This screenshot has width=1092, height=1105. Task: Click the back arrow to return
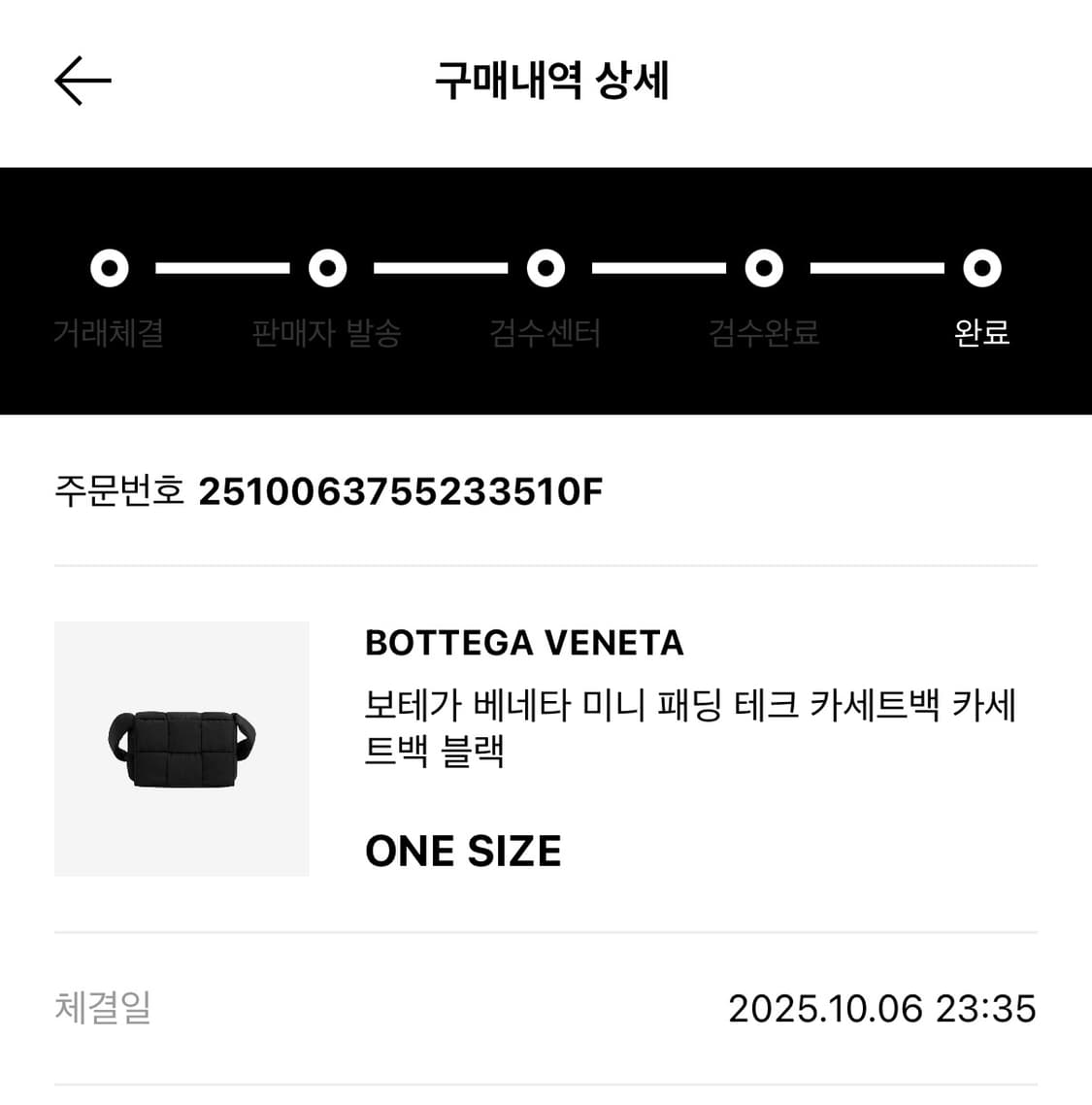(x=80, y=80)
